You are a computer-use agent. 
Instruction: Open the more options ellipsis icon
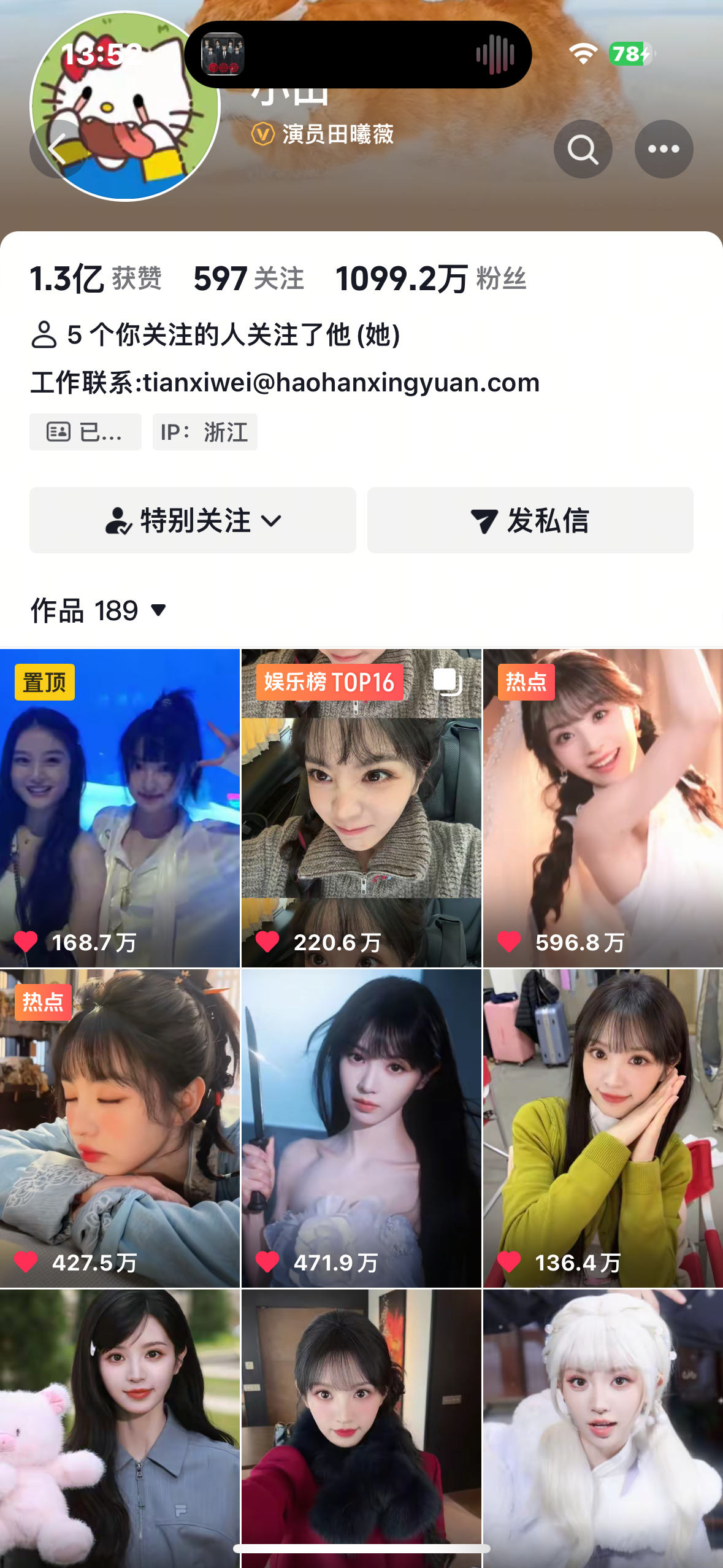tap(664, 148)
